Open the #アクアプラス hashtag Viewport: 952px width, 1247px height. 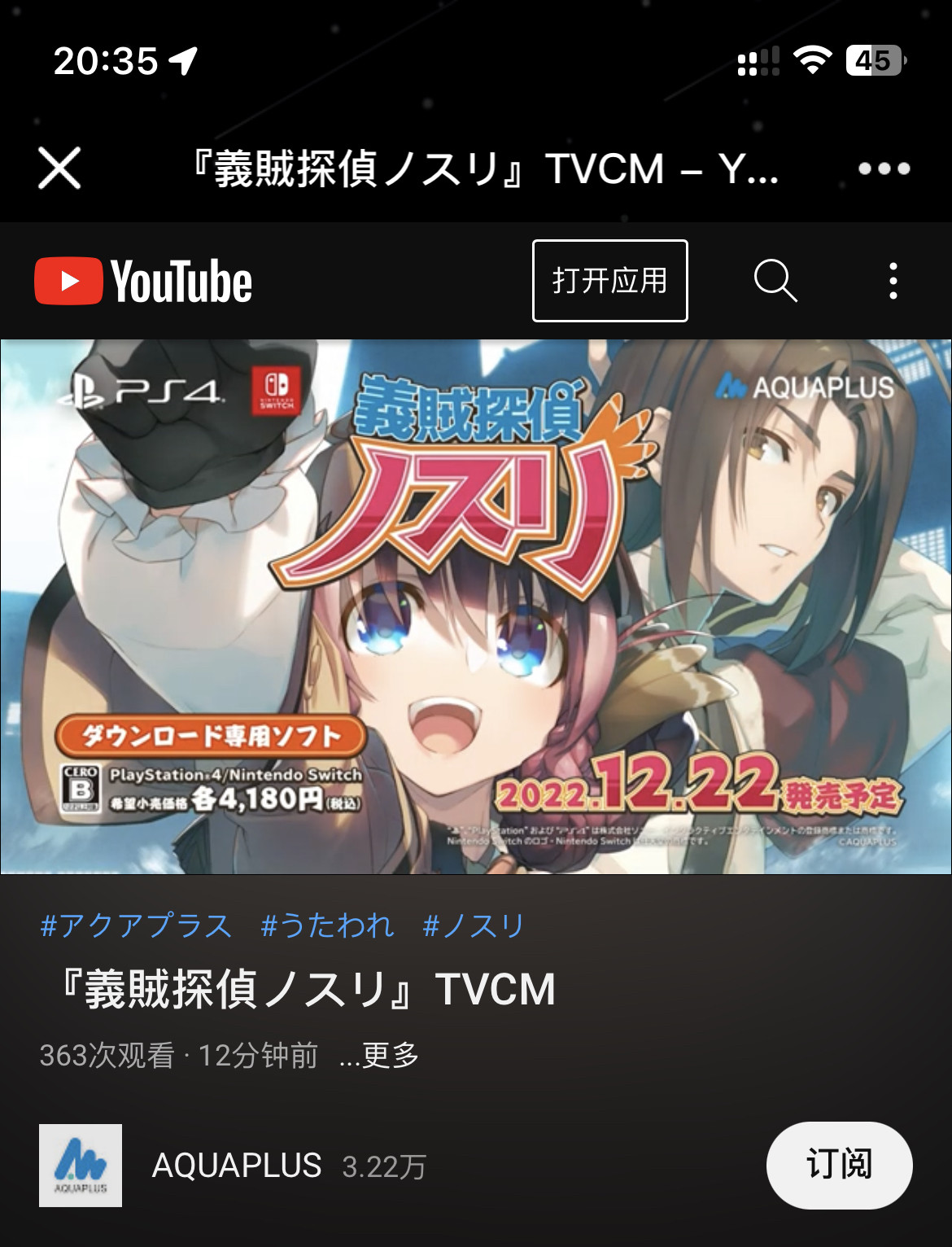[136, 925]
